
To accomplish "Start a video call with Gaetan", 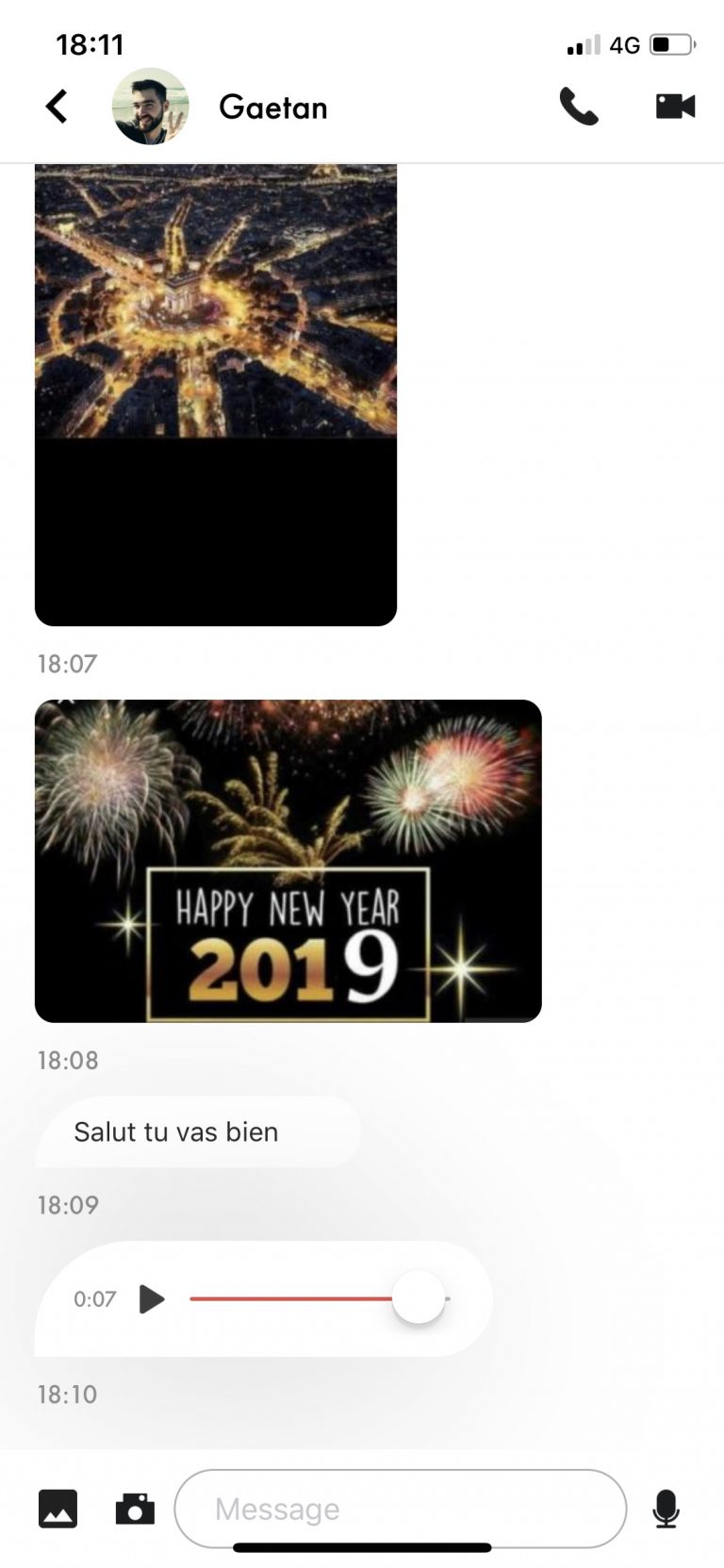I will click(x=675, y=107).
